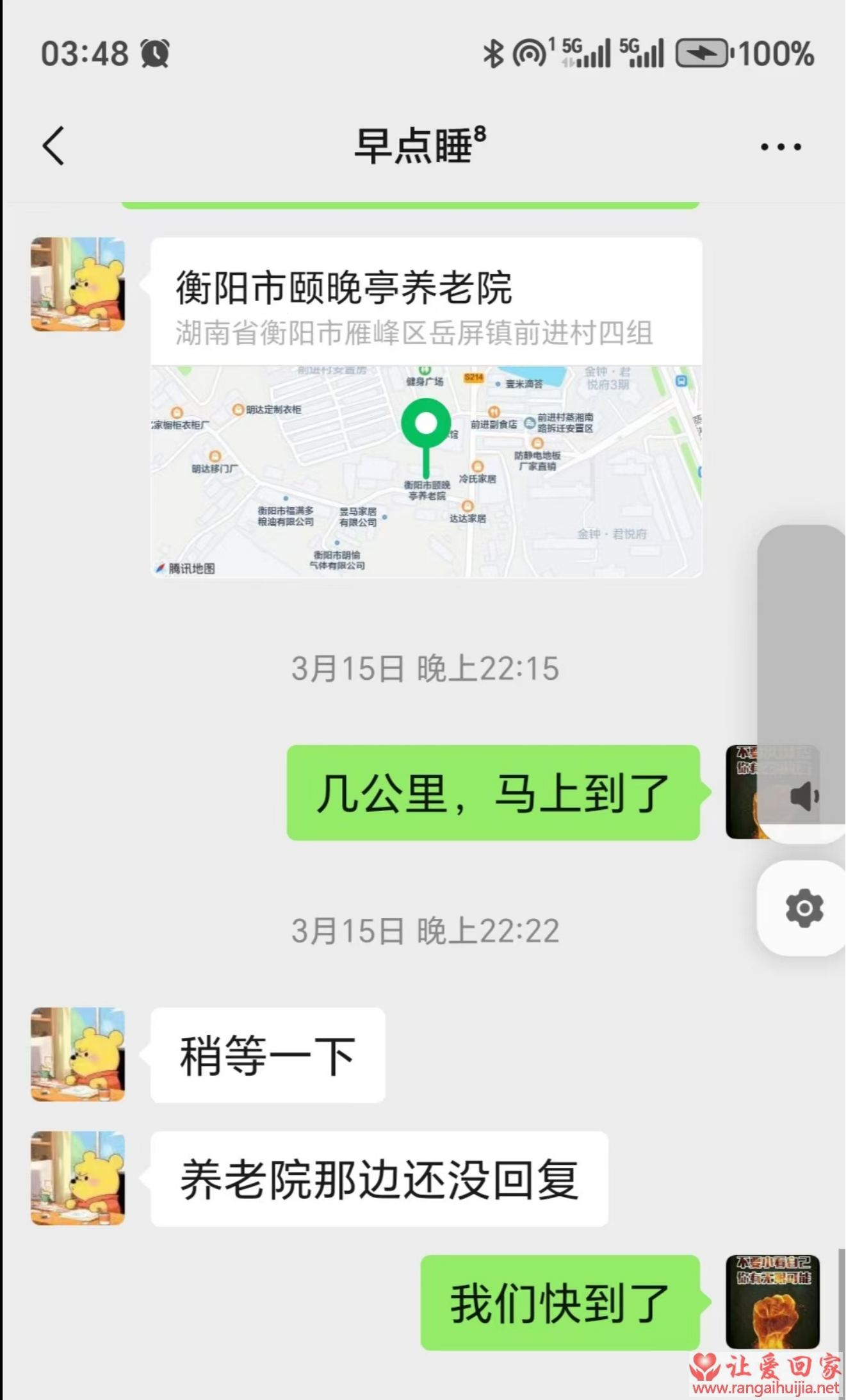Viewport: 846px width, 1400px height.
Task: Open the 衡阳市颐晚亭养老院 location card
Action: [426, 408]
